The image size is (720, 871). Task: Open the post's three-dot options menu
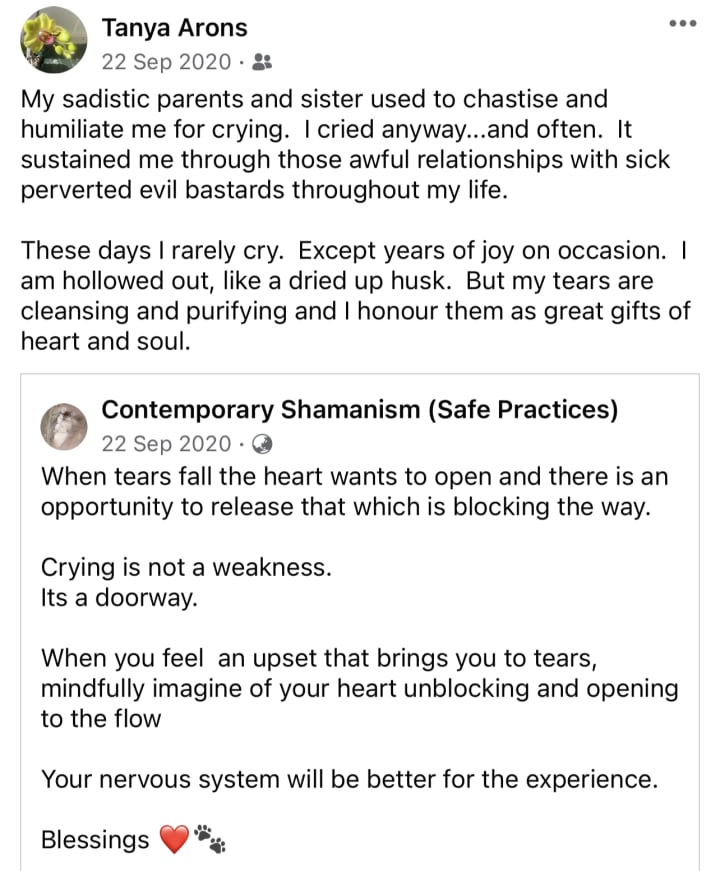(x=683, y=23)
